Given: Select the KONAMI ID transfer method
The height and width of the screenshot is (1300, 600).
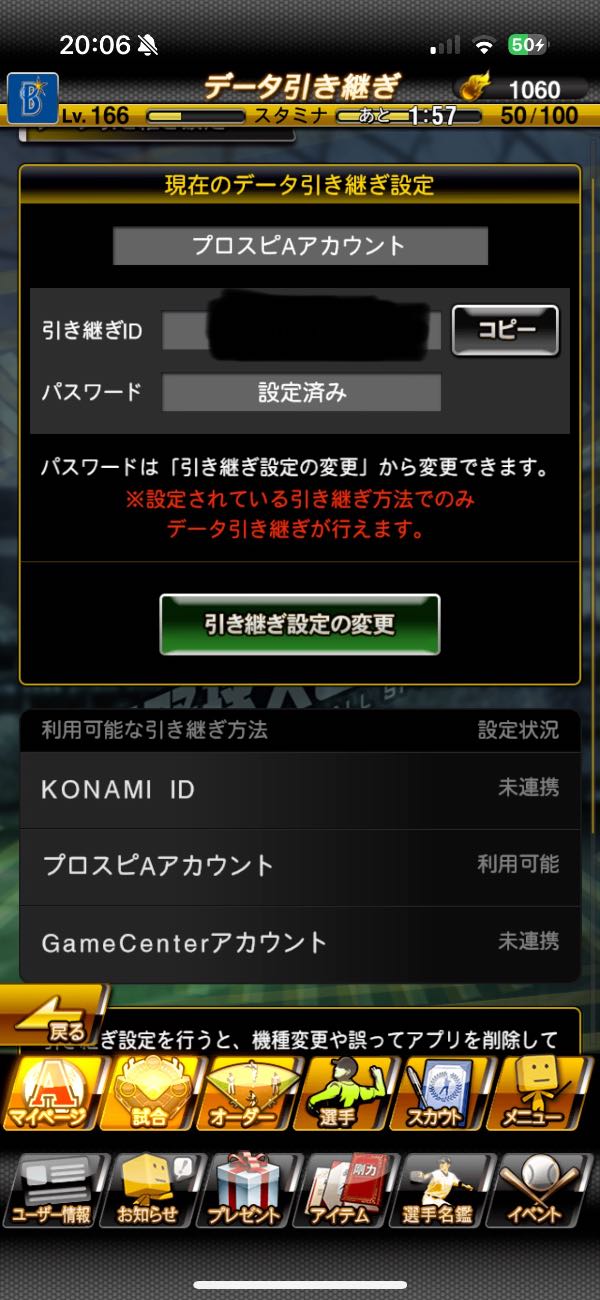Looking at the screenshot, I should click(300, 789).
